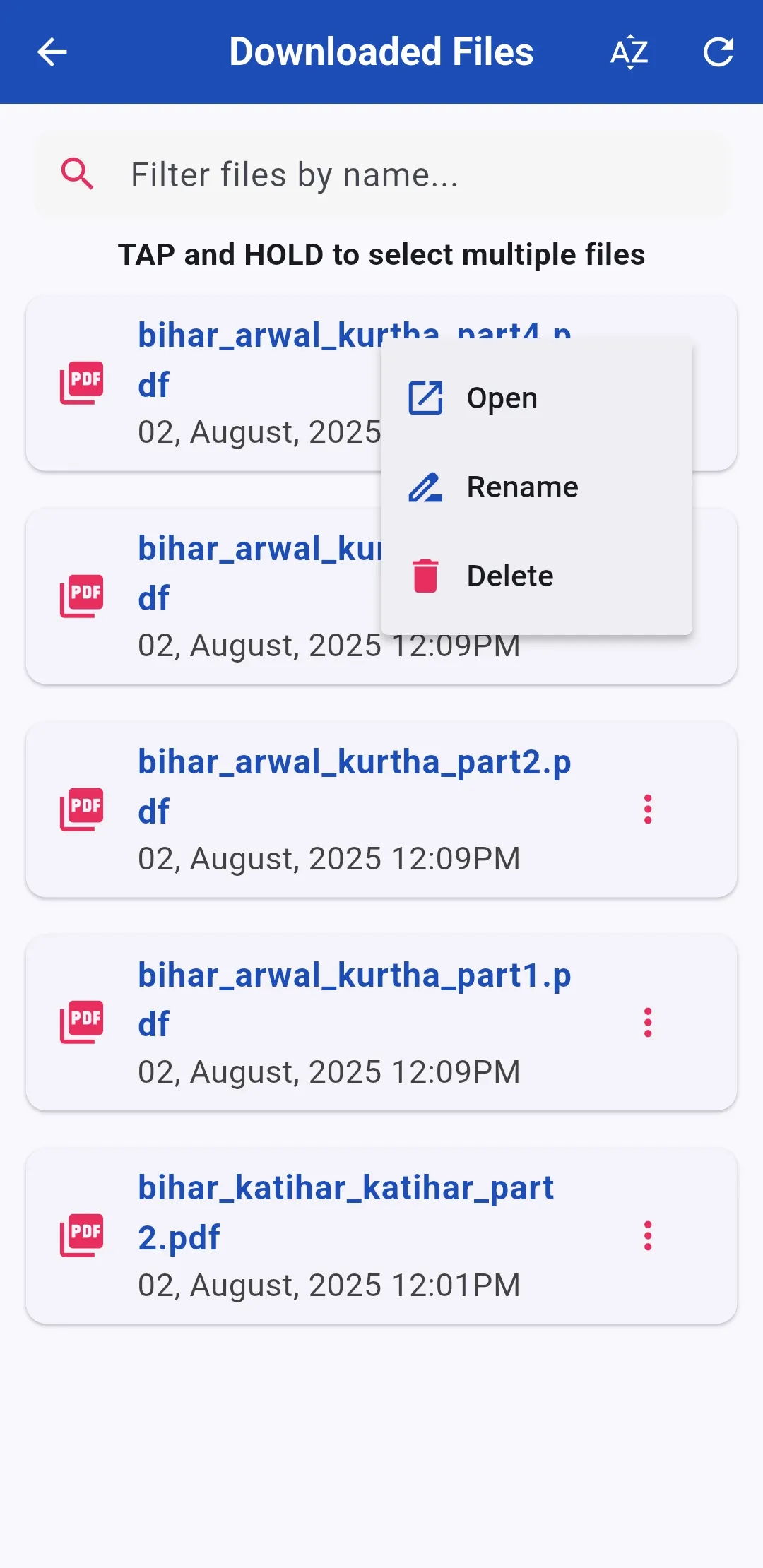Open bihar_katihar_katihar_part2.pdf file card
Image resolution: width=763 pixels, height=1568 pixels.
point(353,1236)
